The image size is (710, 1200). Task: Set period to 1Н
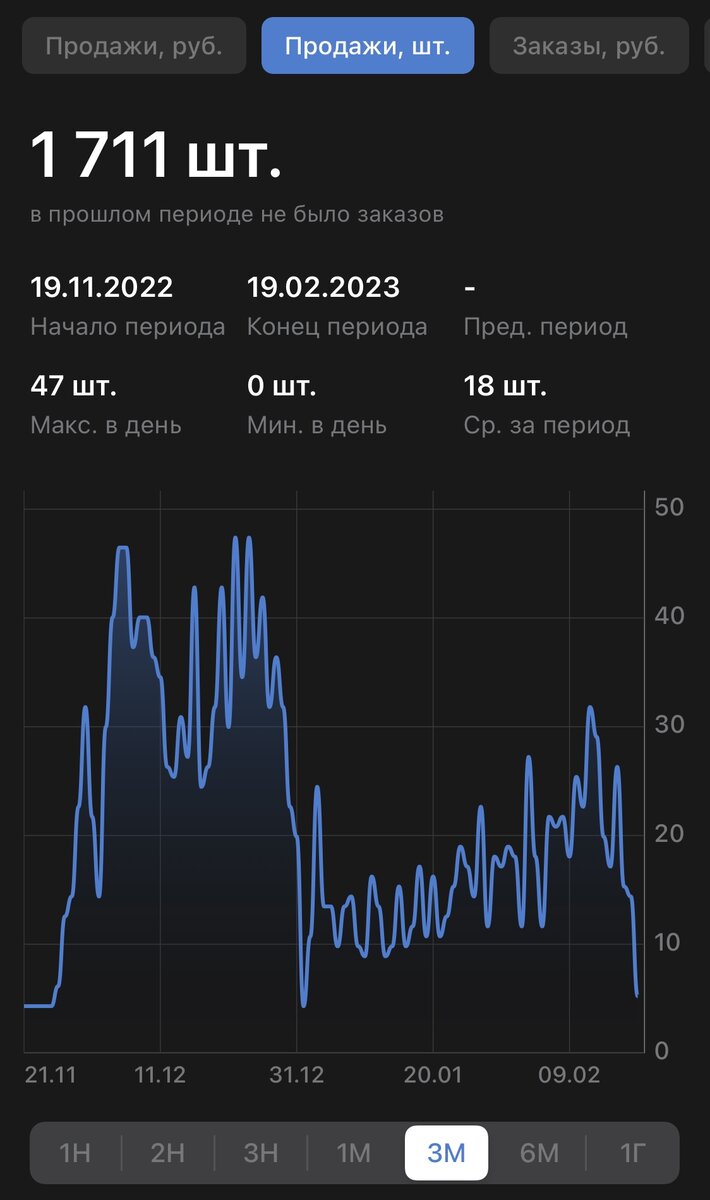tap(75, 1153)
